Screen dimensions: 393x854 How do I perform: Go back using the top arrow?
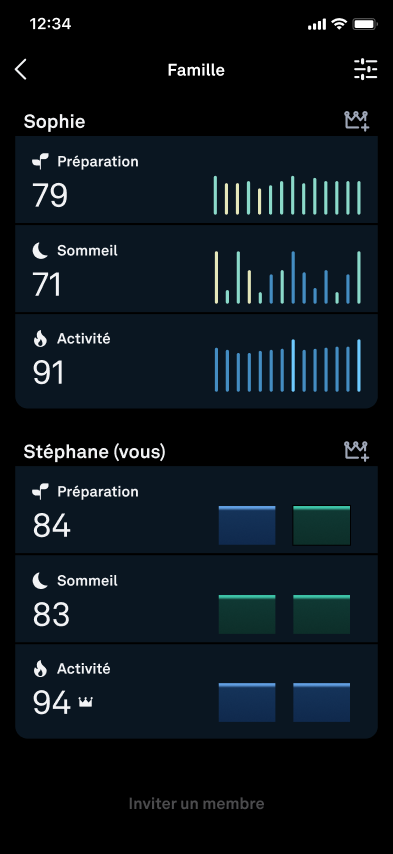coord(21,70)
